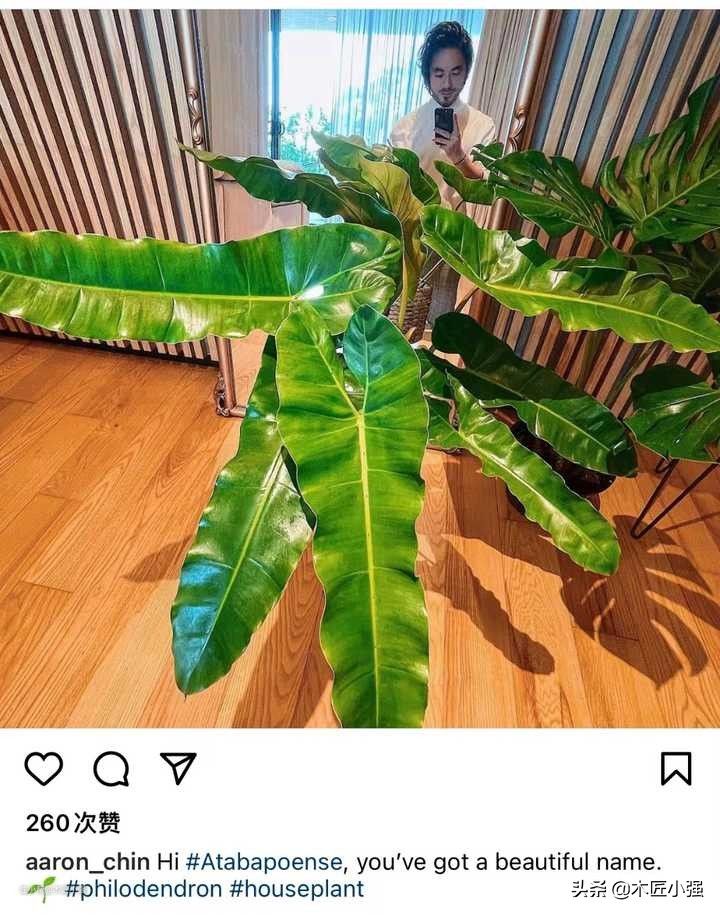Open the comments on this post

pyautogui.click(x=111, y=768)
